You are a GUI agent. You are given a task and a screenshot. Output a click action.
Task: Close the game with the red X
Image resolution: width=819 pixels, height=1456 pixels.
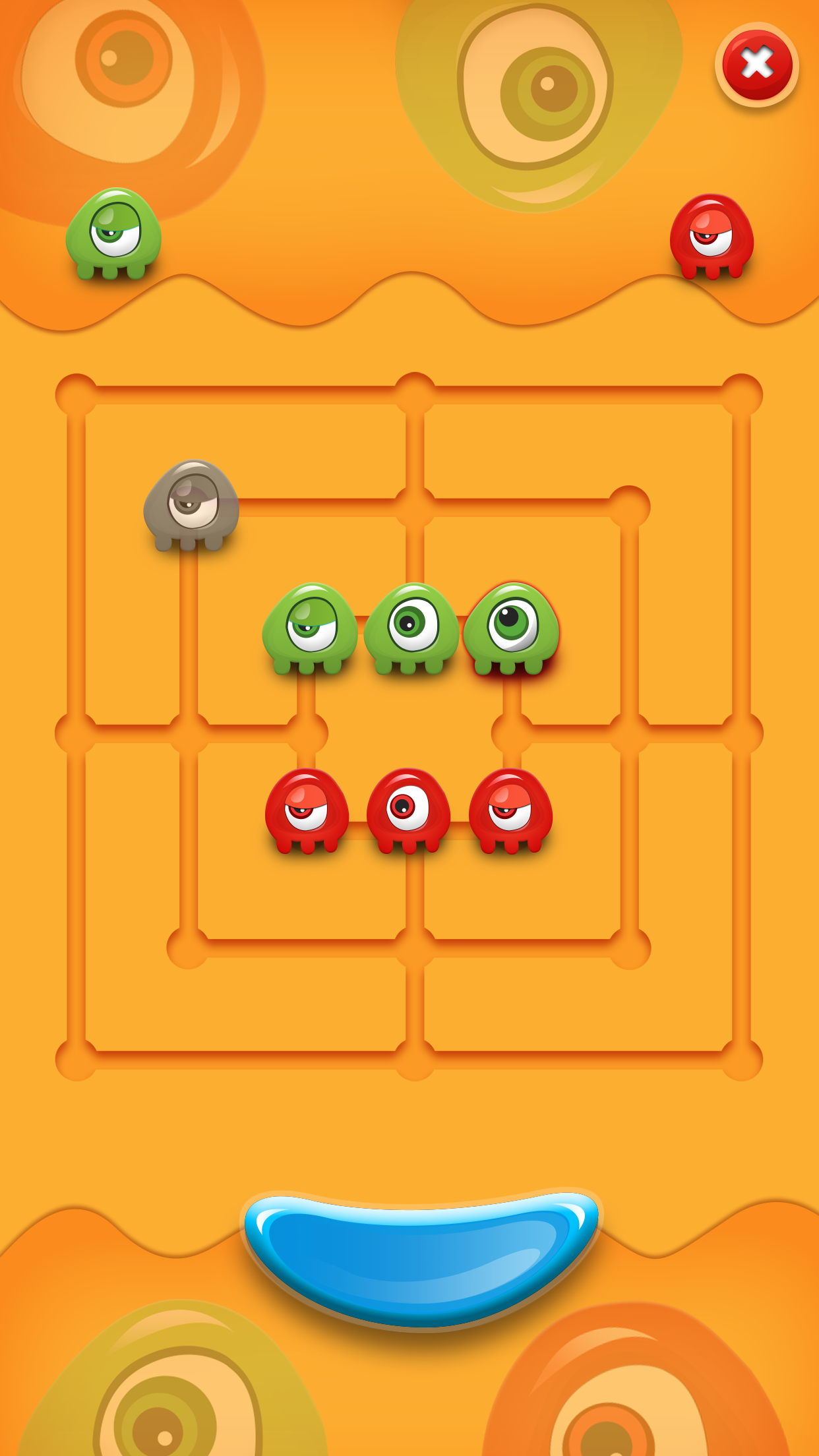(756, 64)
